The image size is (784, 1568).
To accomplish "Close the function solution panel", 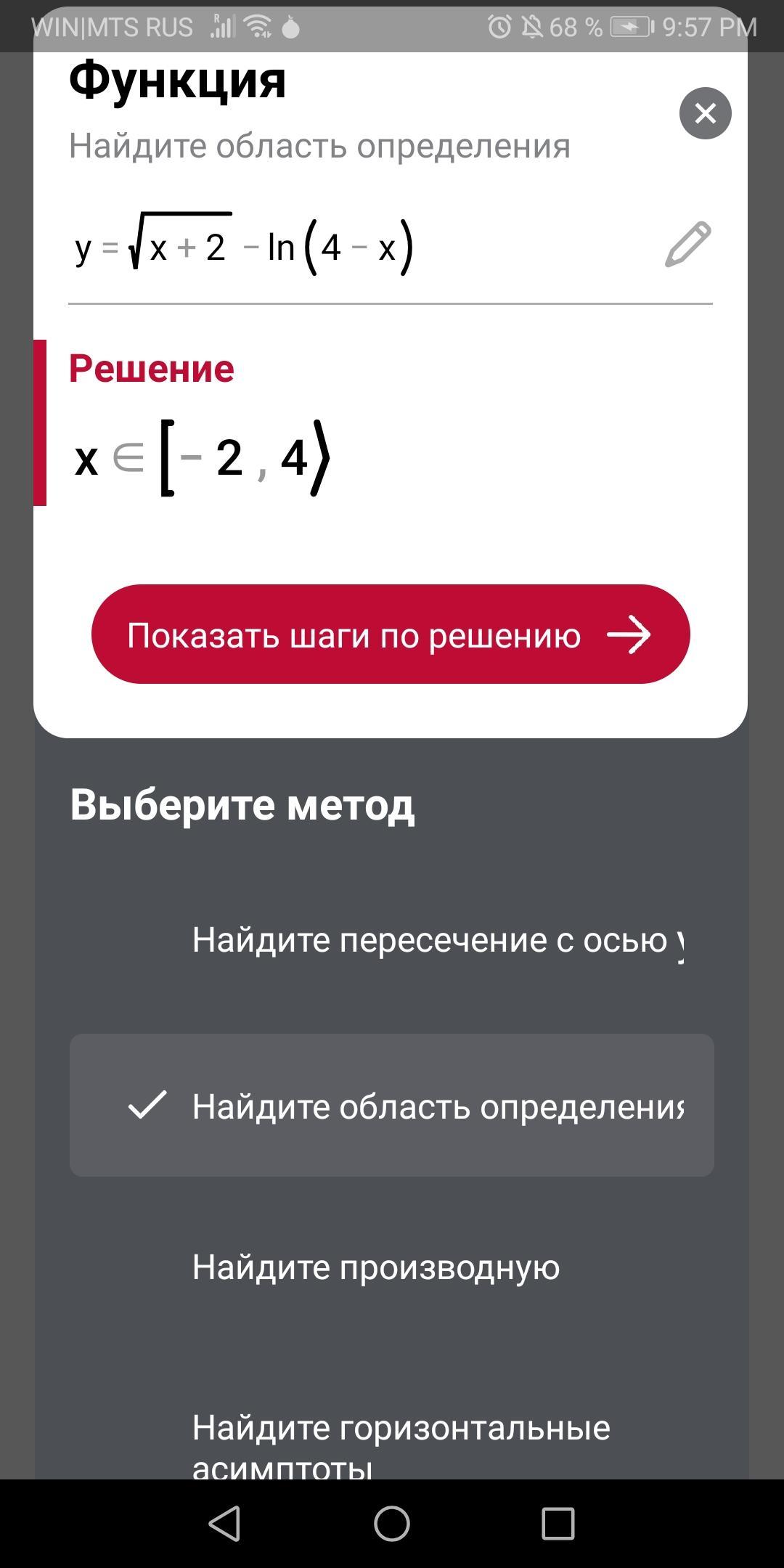I will (705, 113).
